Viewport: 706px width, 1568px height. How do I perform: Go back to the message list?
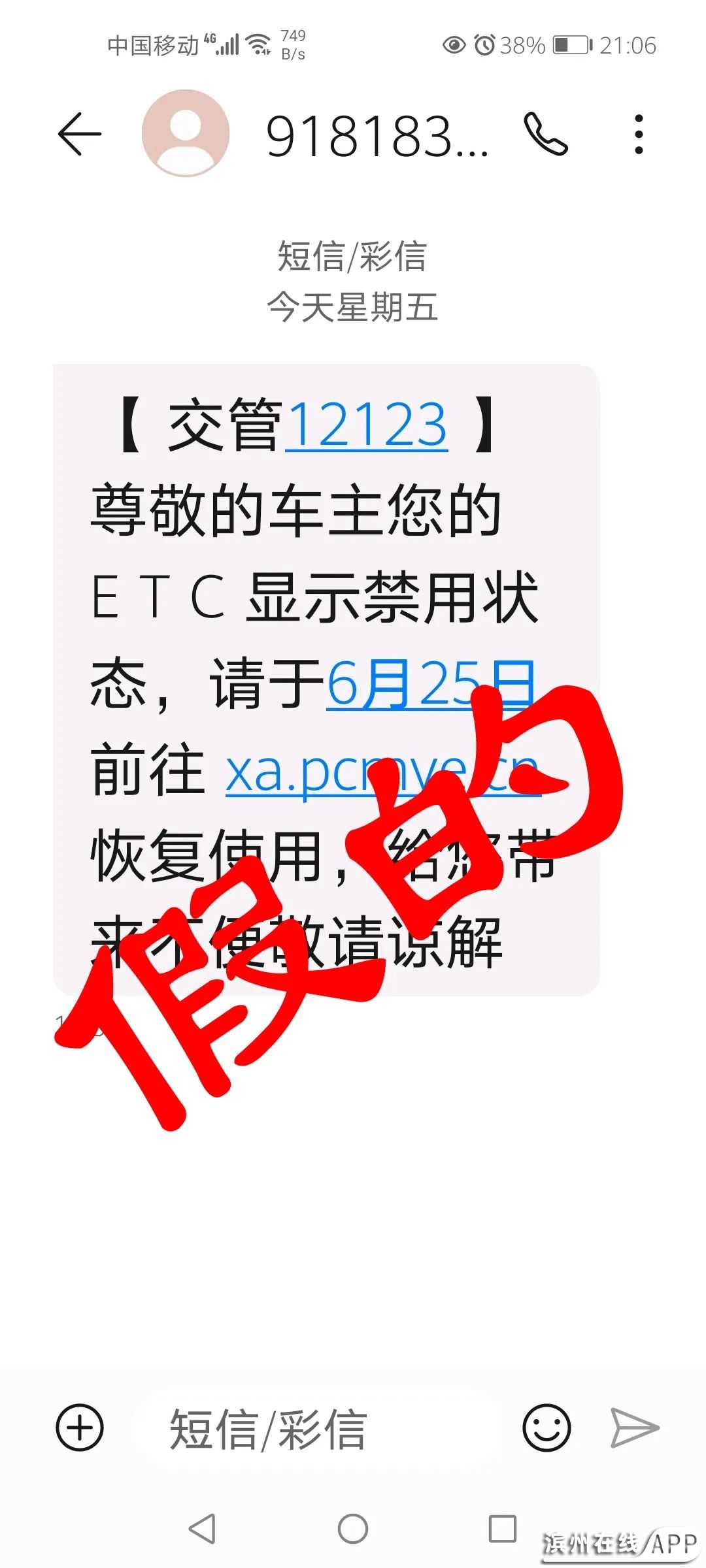[x=80, y=134]
